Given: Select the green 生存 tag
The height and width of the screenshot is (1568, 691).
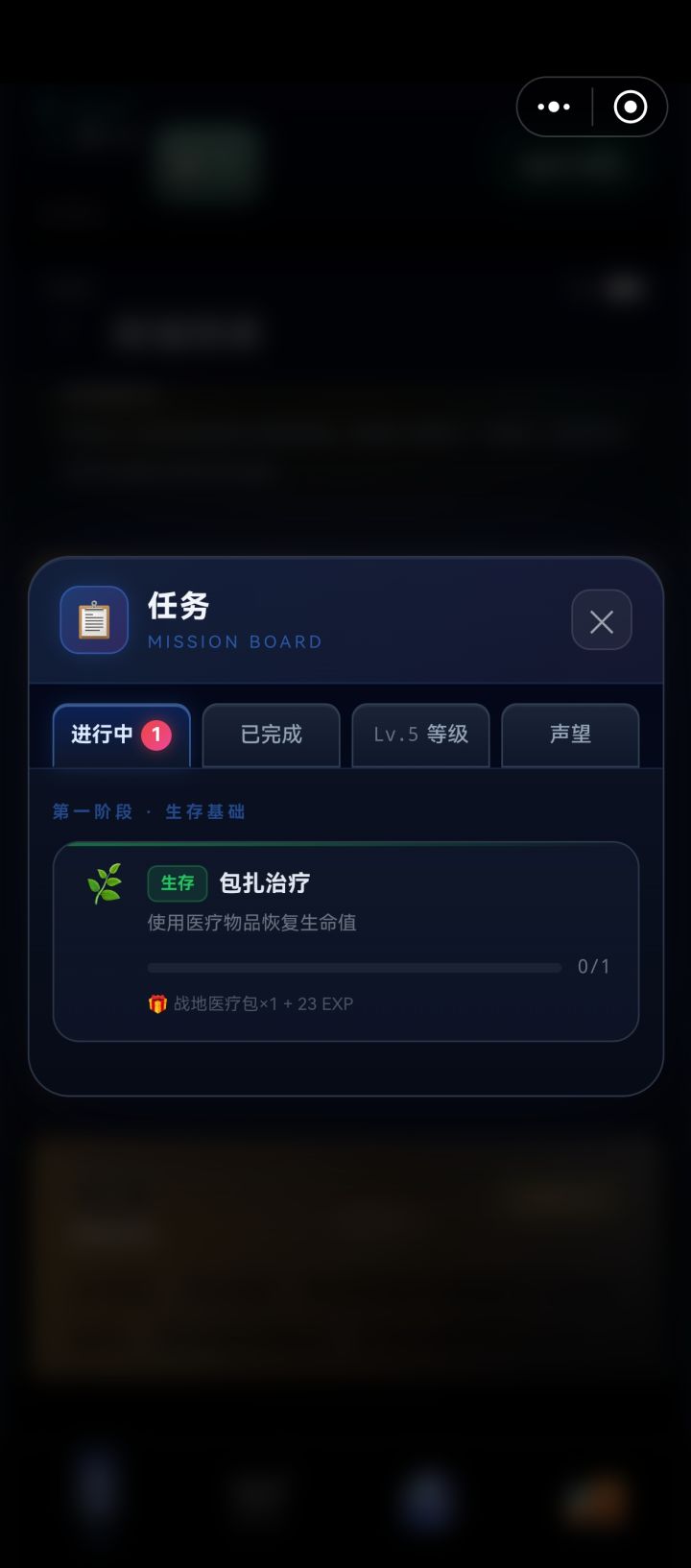Looking at the screenshot, I should (x=176, y=882).
